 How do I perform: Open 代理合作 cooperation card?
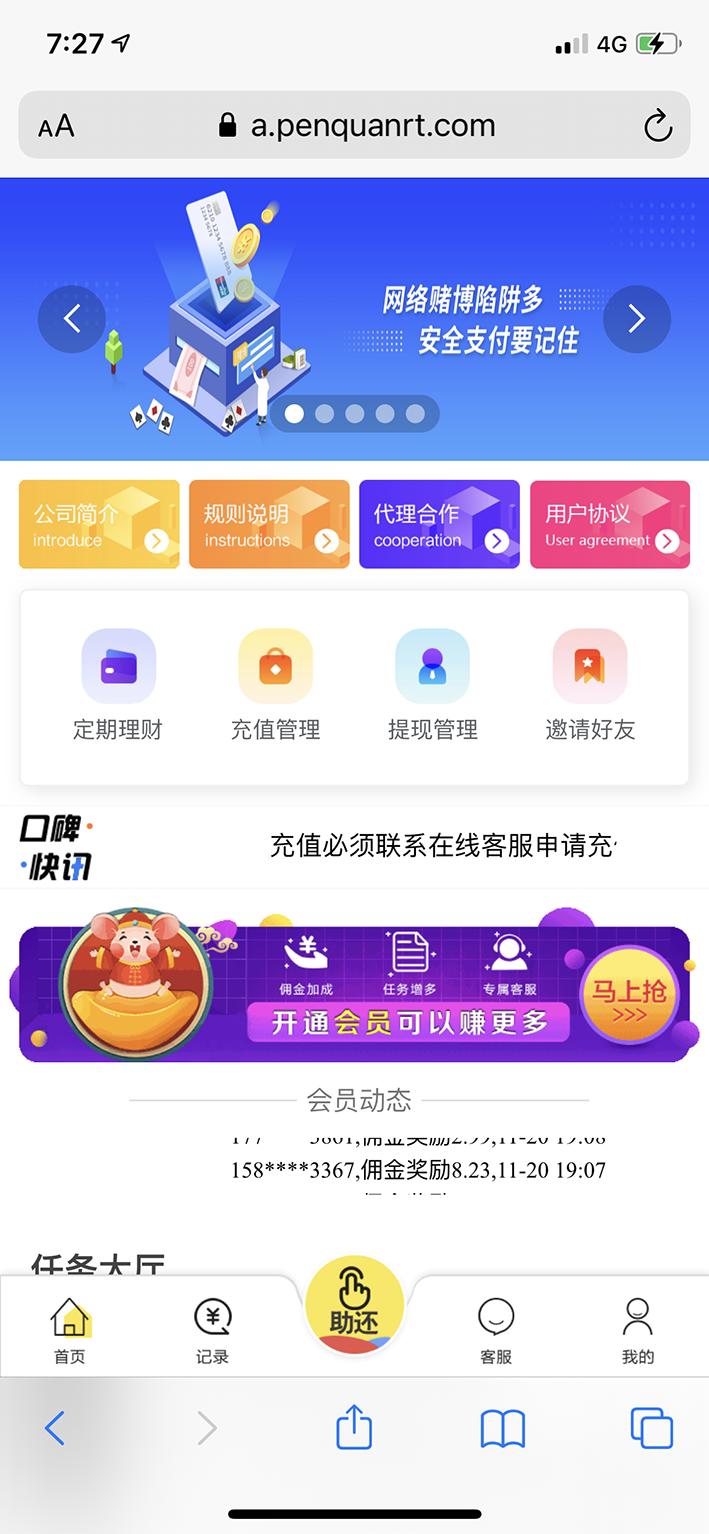pos(439,524)
